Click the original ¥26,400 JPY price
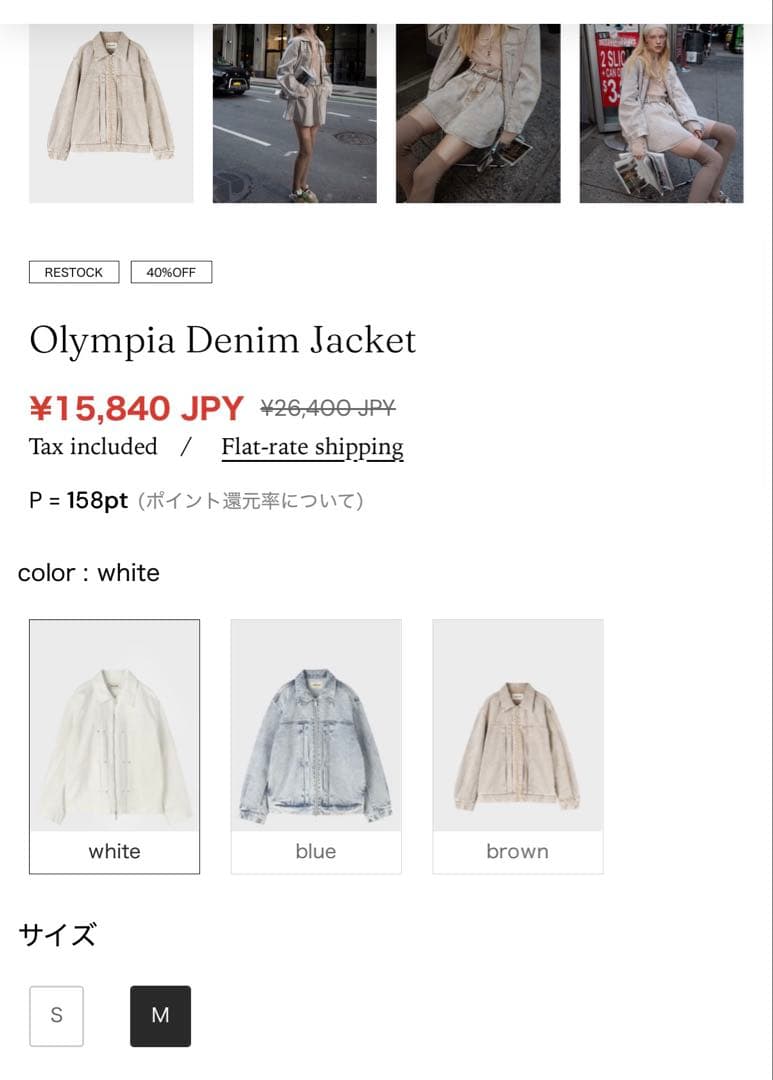This screenshot has width=773, height=1080. (x=325, y=407)
